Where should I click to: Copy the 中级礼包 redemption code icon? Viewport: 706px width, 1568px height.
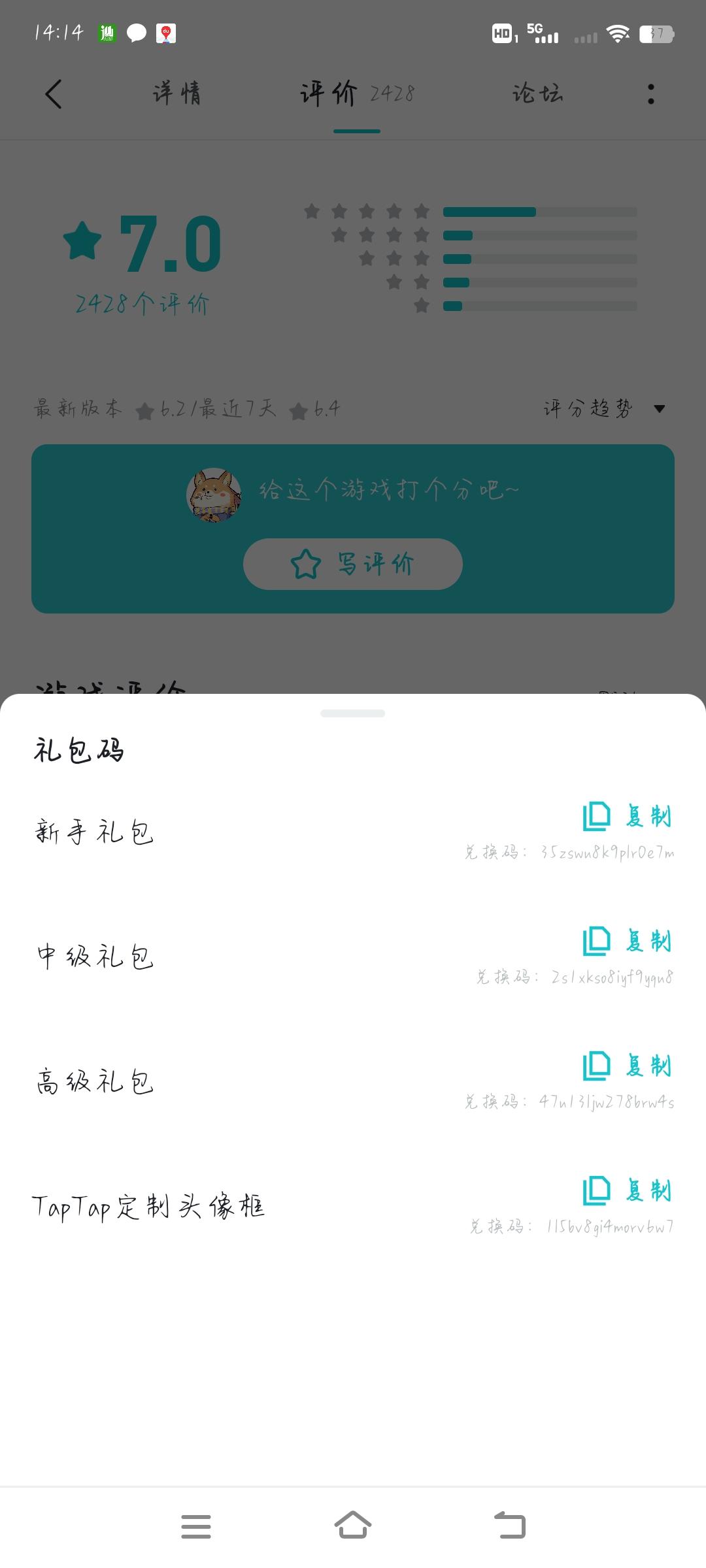(596, 942)
